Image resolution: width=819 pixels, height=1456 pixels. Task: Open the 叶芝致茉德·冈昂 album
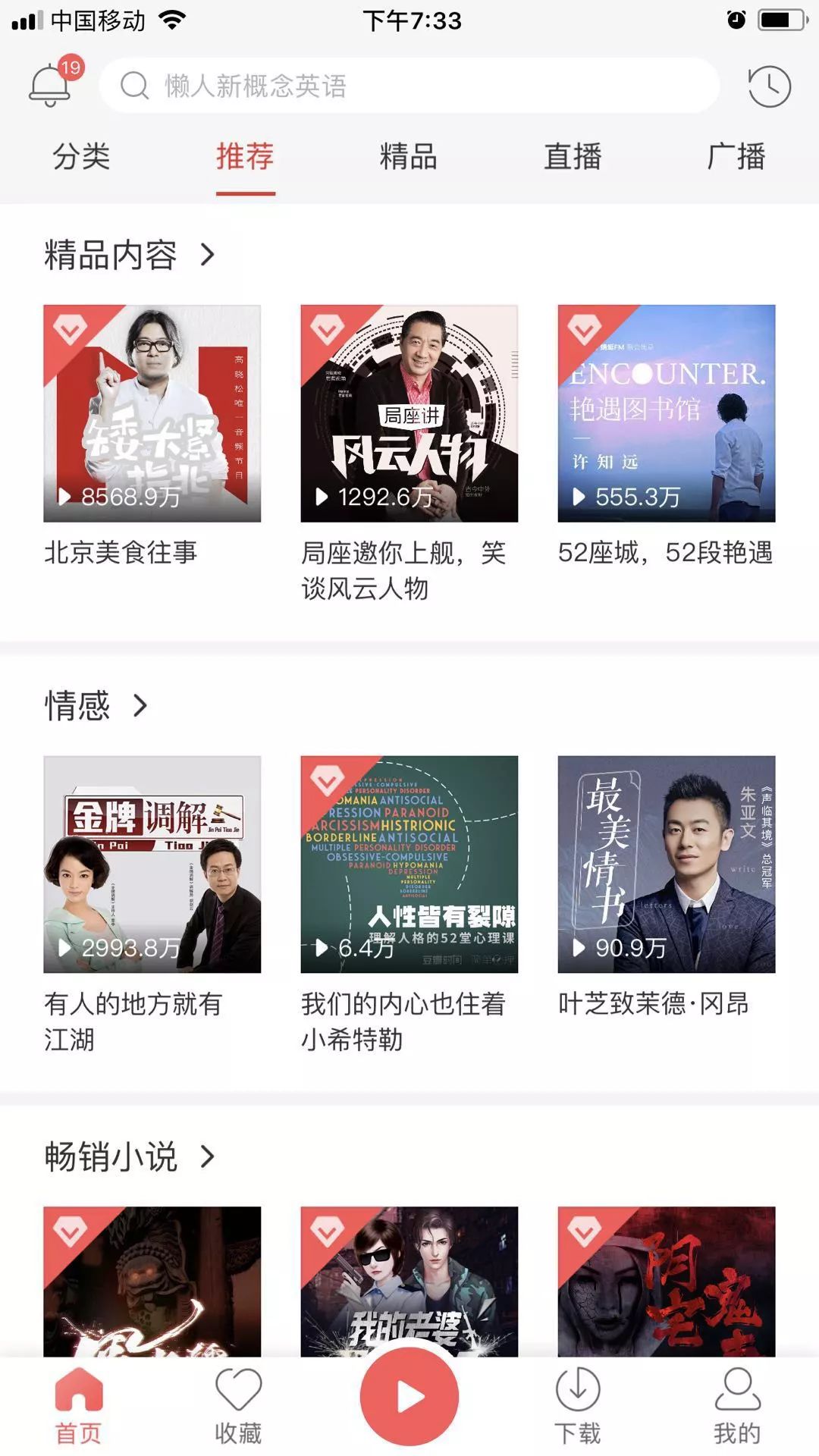coord(667,864)
